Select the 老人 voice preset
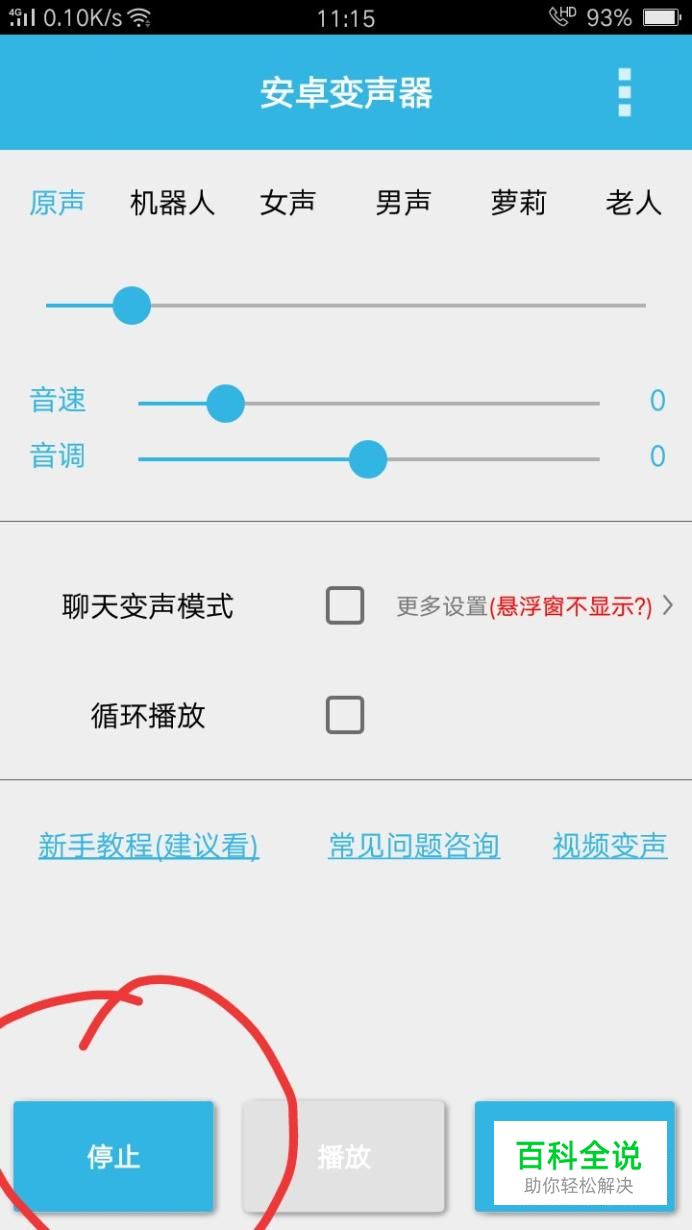The width and height of the screenshot is (692, 1230). click(634, 203)
